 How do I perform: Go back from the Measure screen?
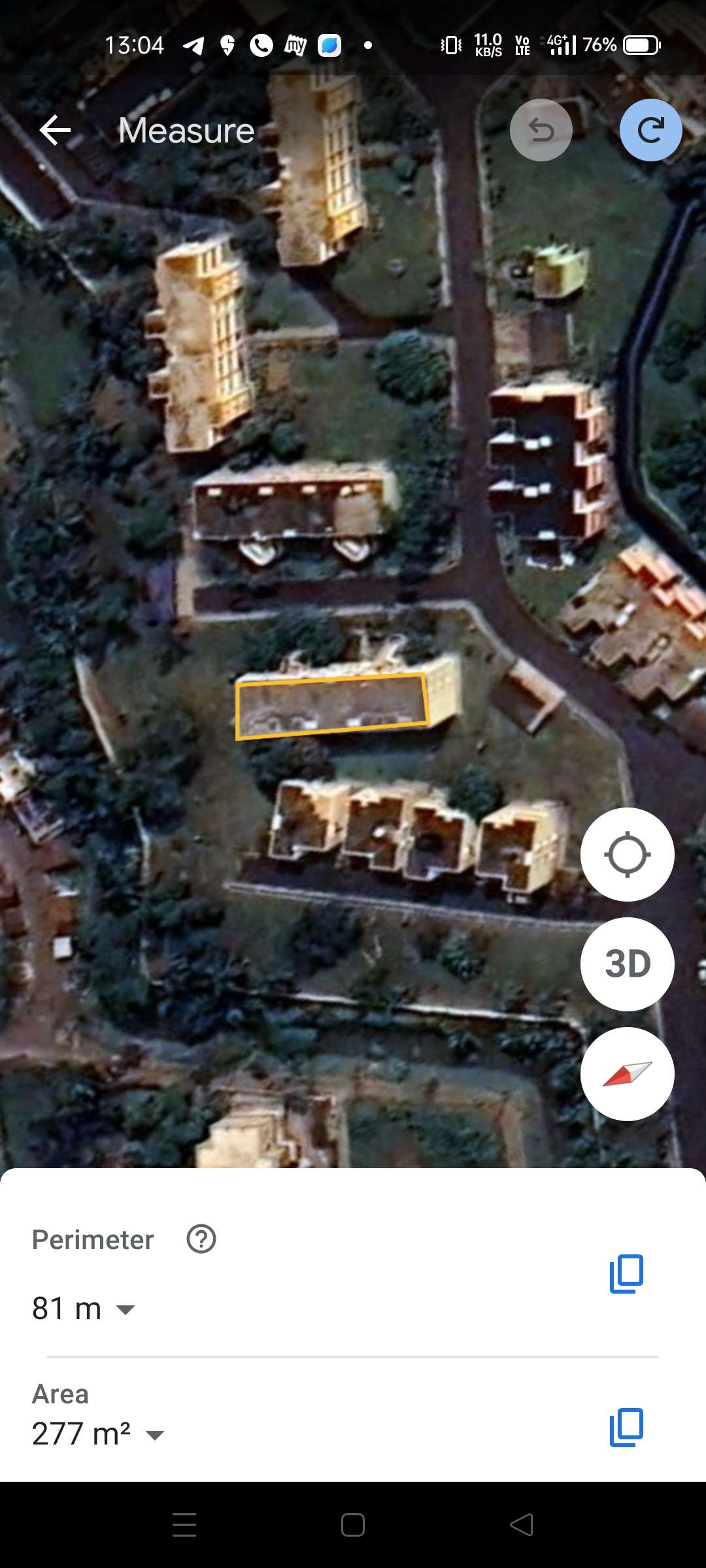point(55,130)
